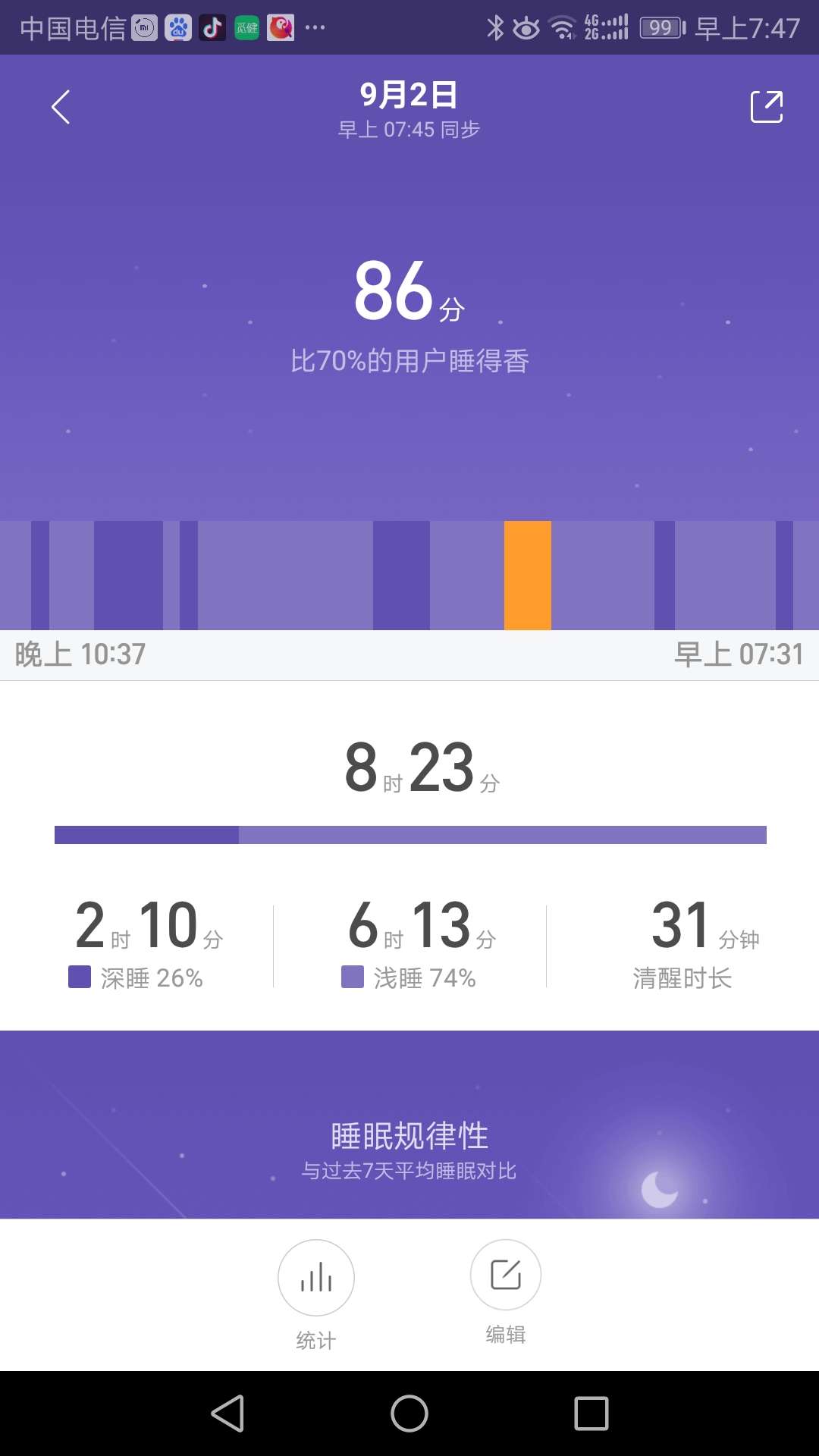Screen dimensions: 819x1456
Task: Tap the eye comfort icon in status bar
Action: [529, 24]
